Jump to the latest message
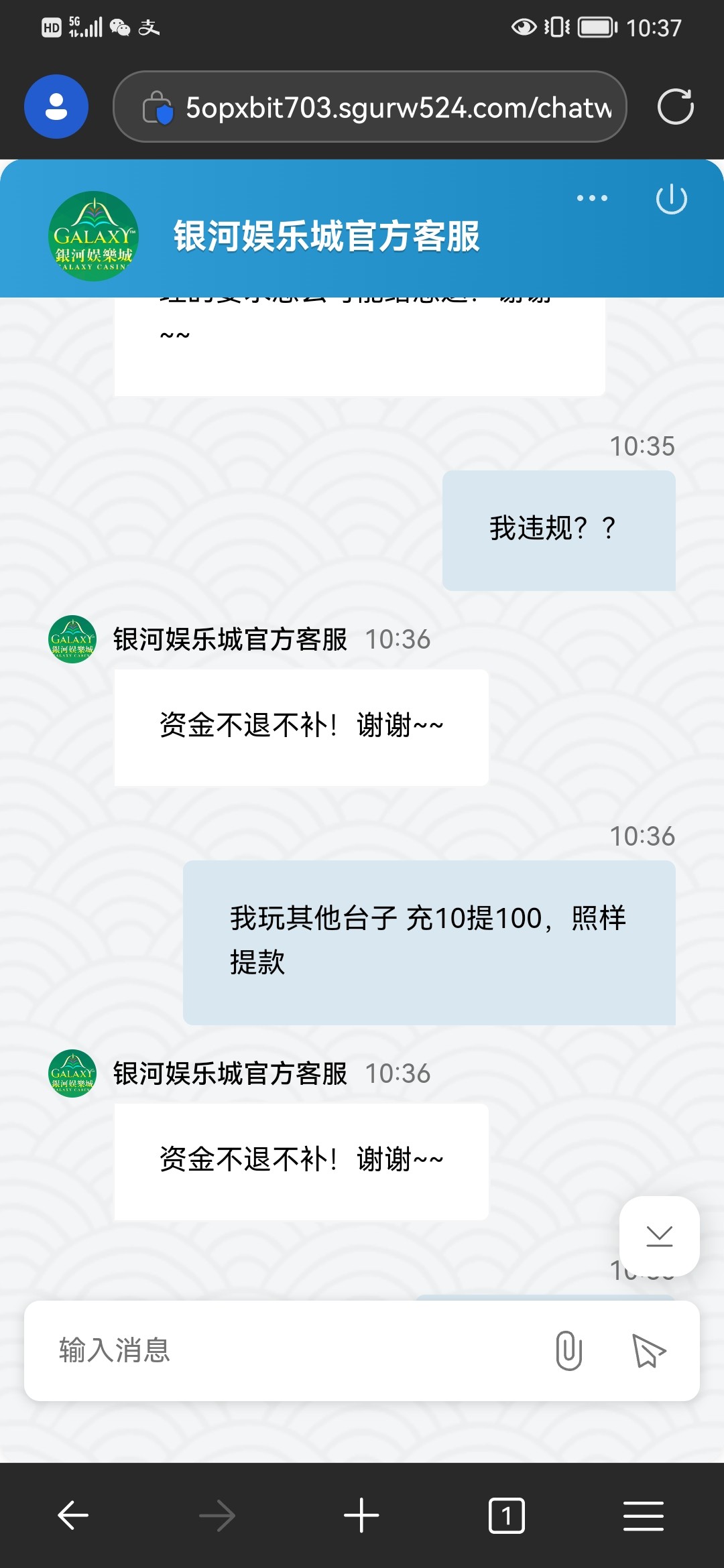724x1568 pixels. tap(660, 1236)
